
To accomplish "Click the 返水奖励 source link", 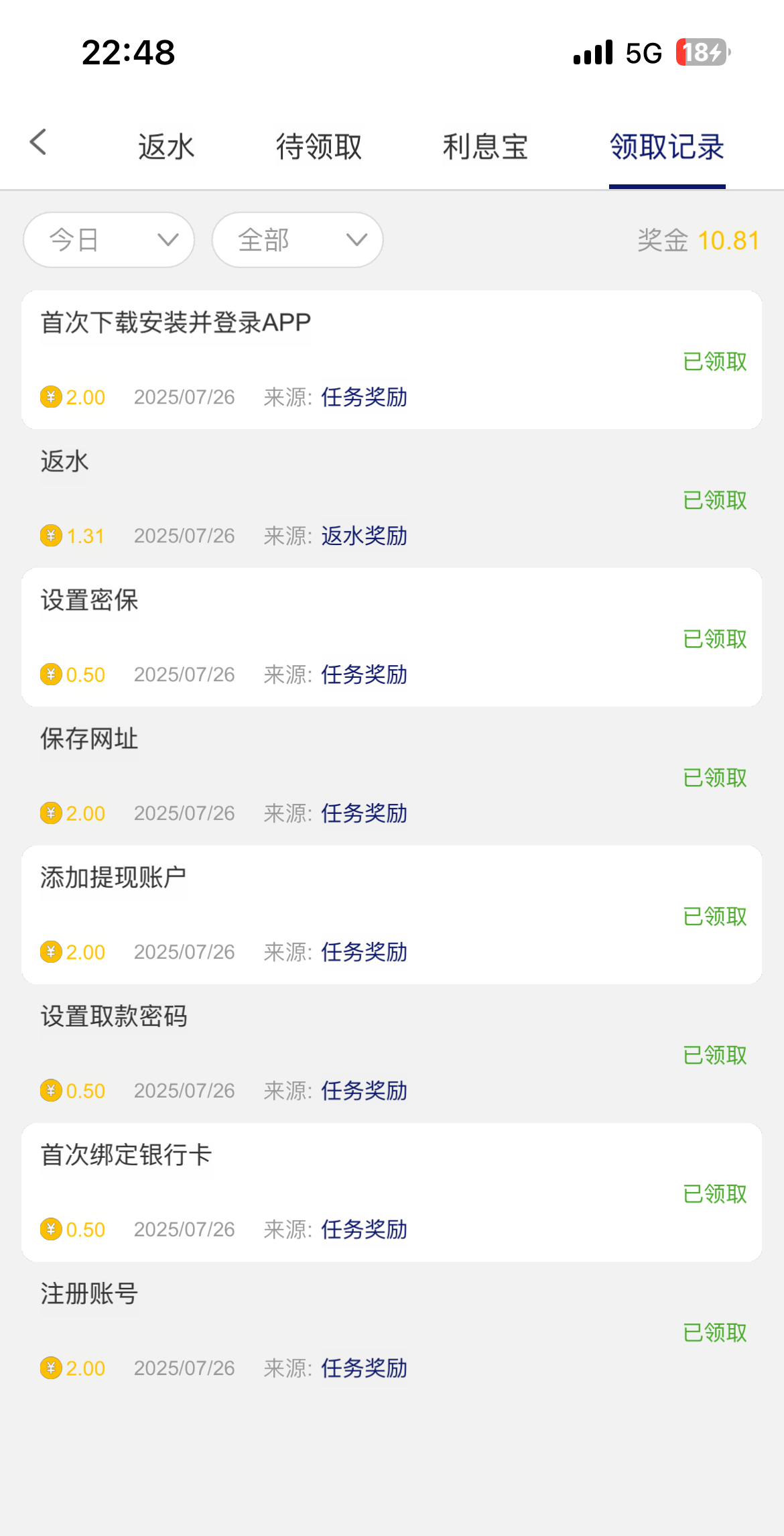I will (x=365, y=536).
